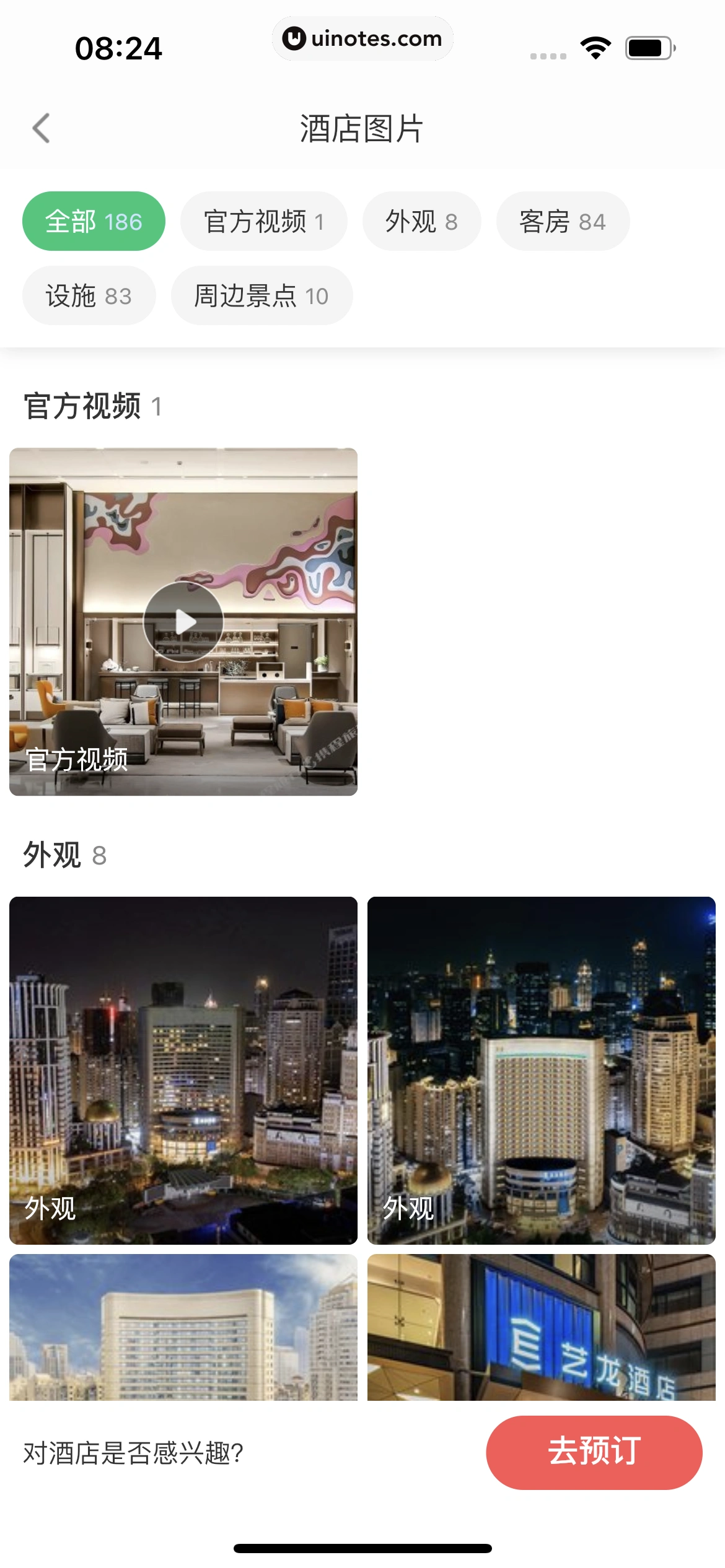Go back from the 酒店图片 page
Viewport: 725px width, 1568px height.
[x=41, y=128]
